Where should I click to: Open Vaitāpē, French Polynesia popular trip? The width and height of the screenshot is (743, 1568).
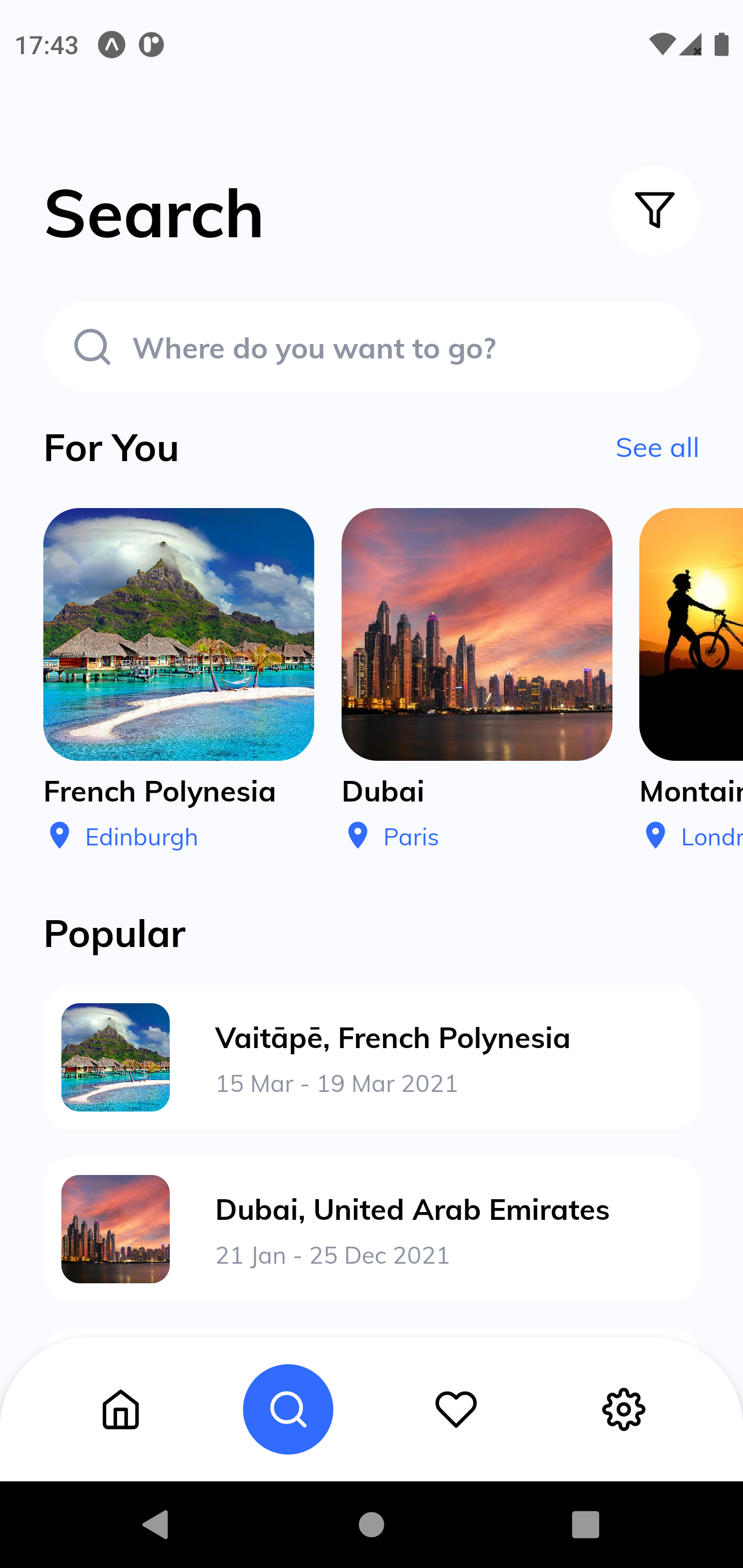point(371,1057)
